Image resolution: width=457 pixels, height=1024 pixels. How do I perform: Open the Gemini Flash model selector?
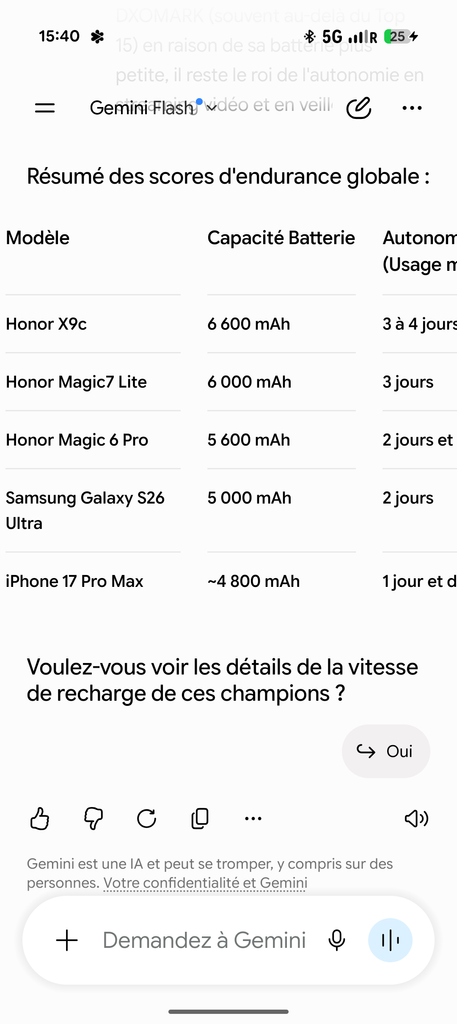pyautogui.click(x=153, y=108)
